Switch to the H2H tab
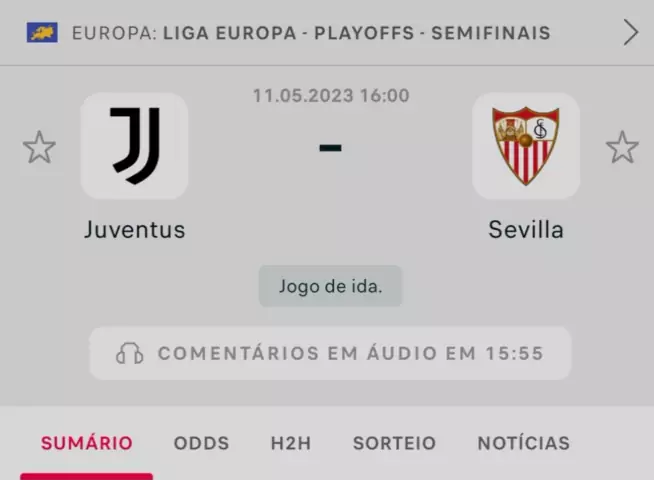The height and width of the screenshot is (480, 654). [x=290, y=443]
